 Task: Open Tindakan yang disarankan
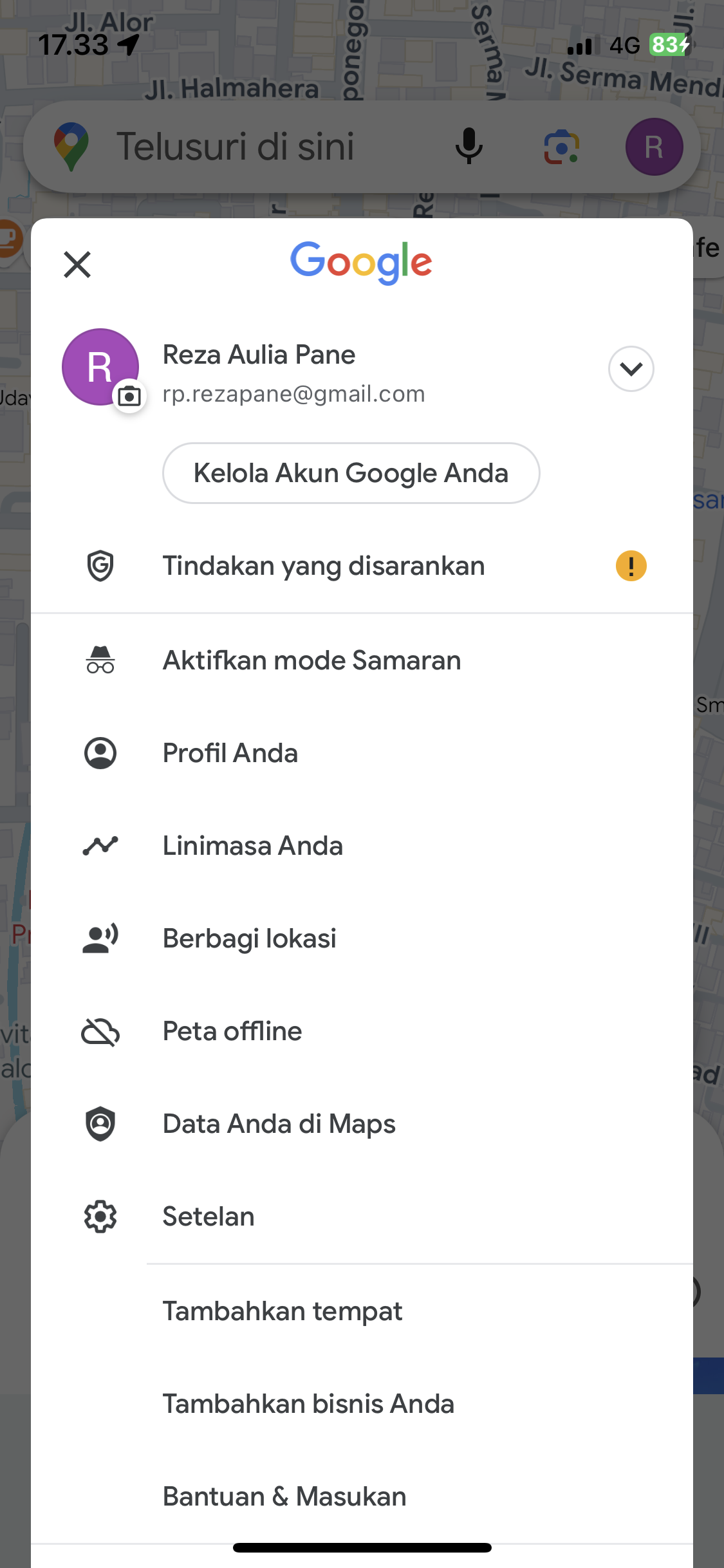coord(362,566)
